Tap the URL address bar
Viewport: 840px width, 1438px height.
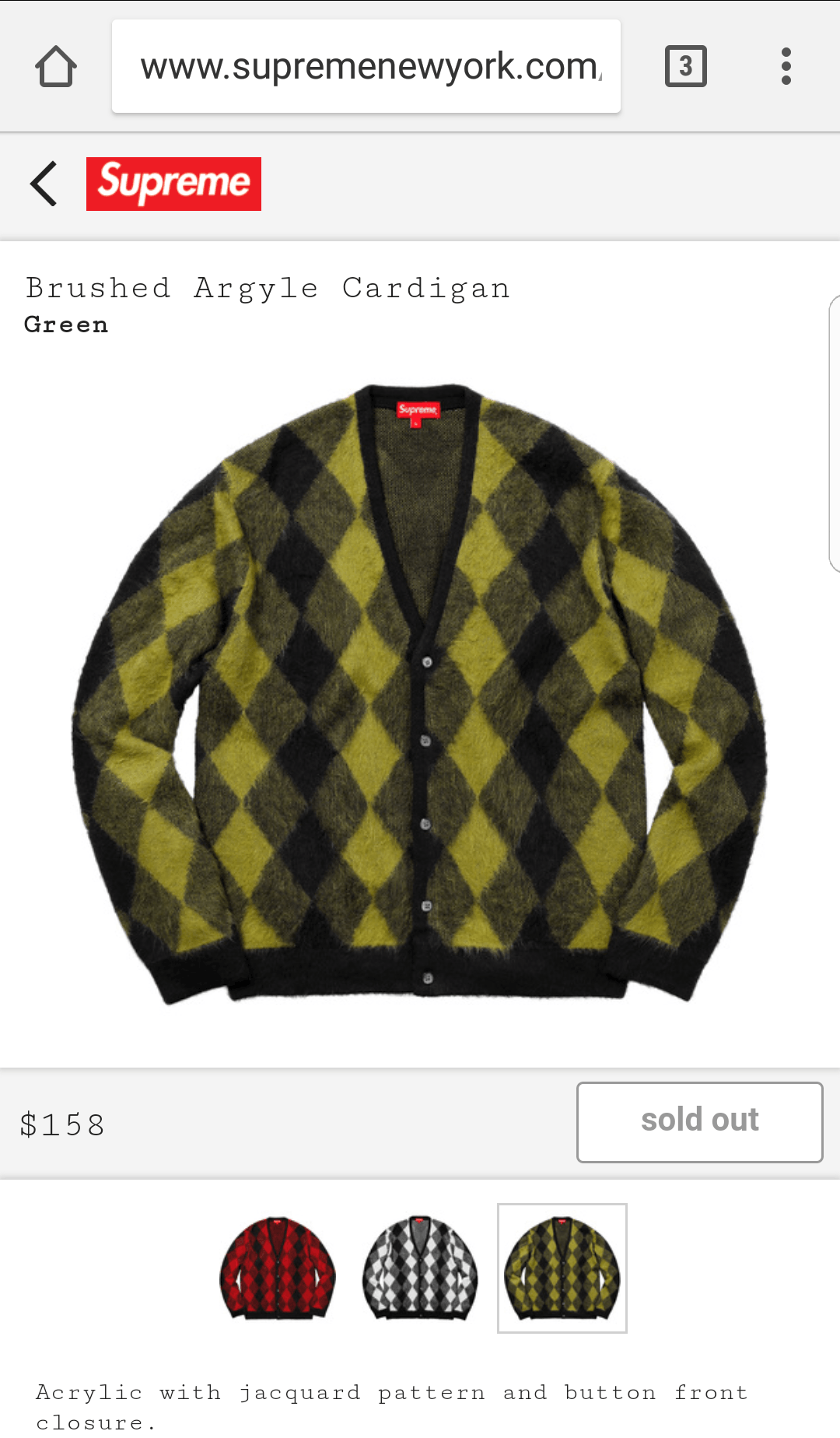click(x=366, y=67)
